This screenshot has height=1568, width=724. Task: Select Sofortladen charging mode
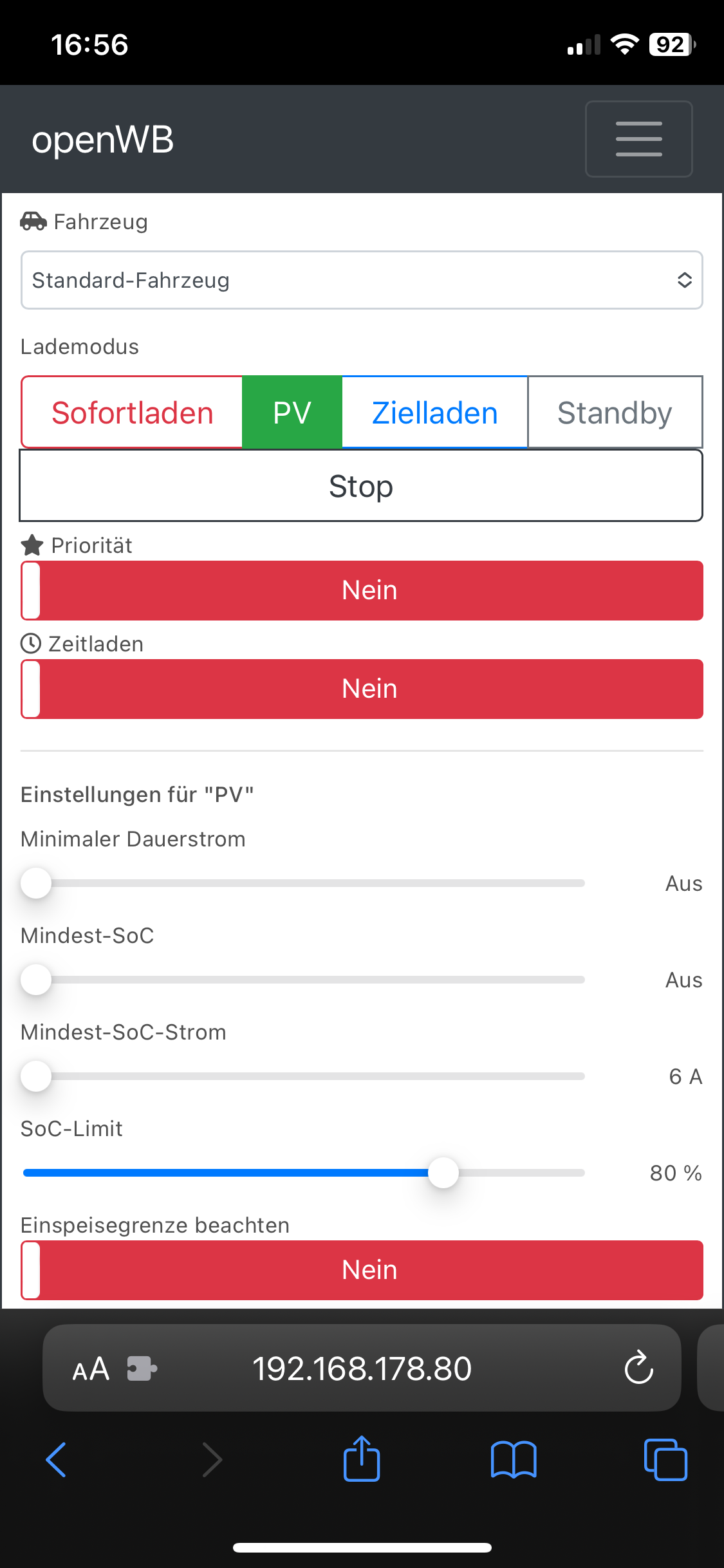click(132, 413)
